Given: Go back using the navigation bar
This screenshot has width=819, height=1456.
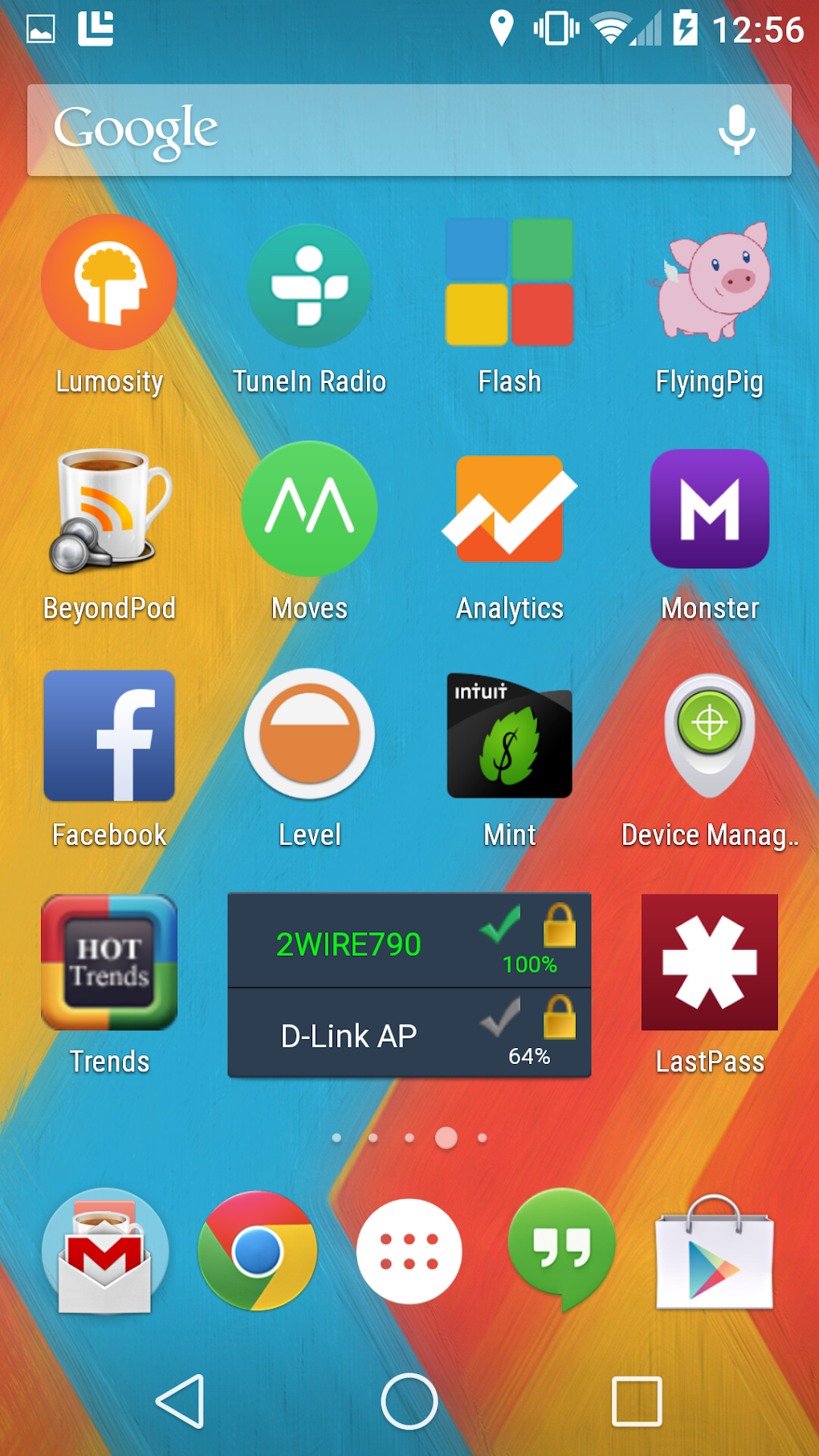Looking at the screenshot, I should [181, 1401].
